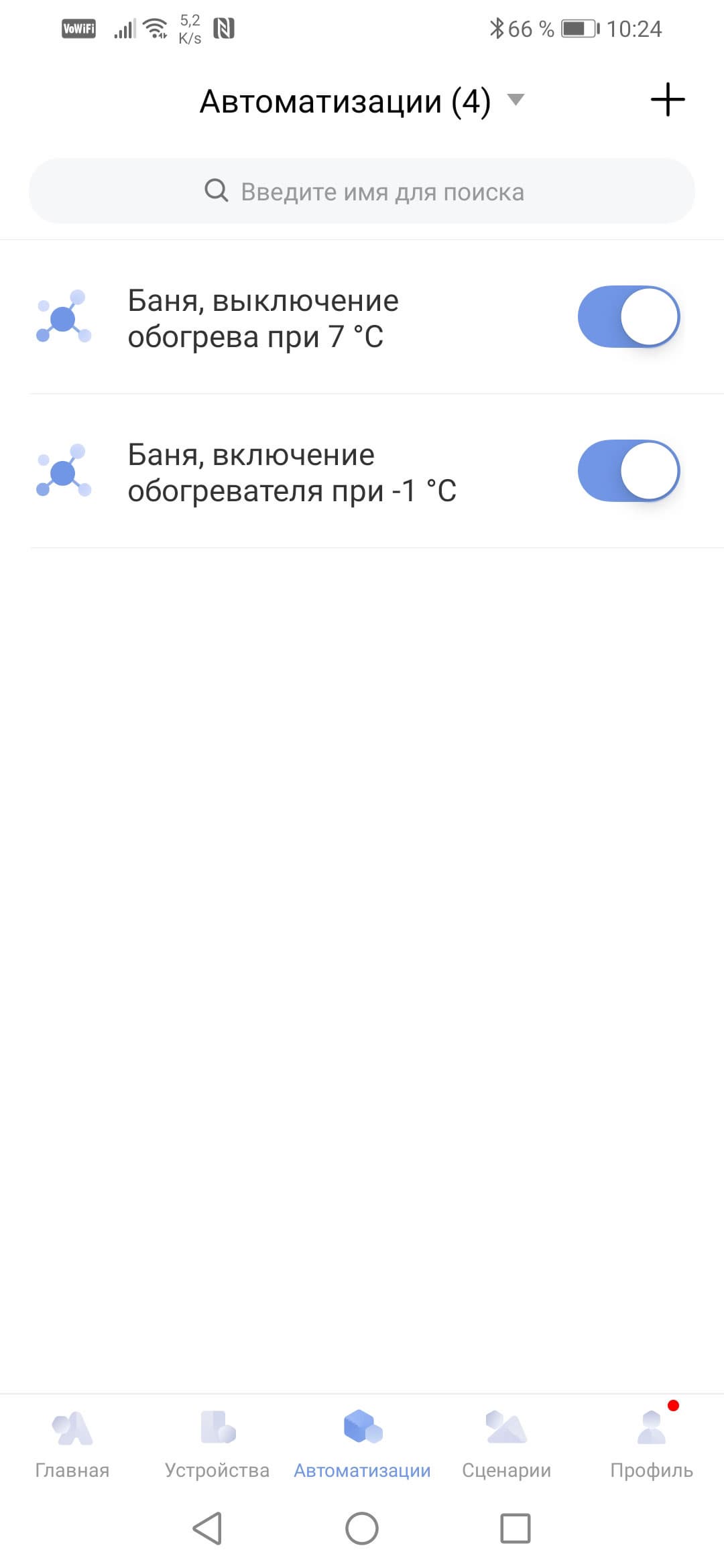Open the Профиль tab
724x1568 pixels.
652,1442
